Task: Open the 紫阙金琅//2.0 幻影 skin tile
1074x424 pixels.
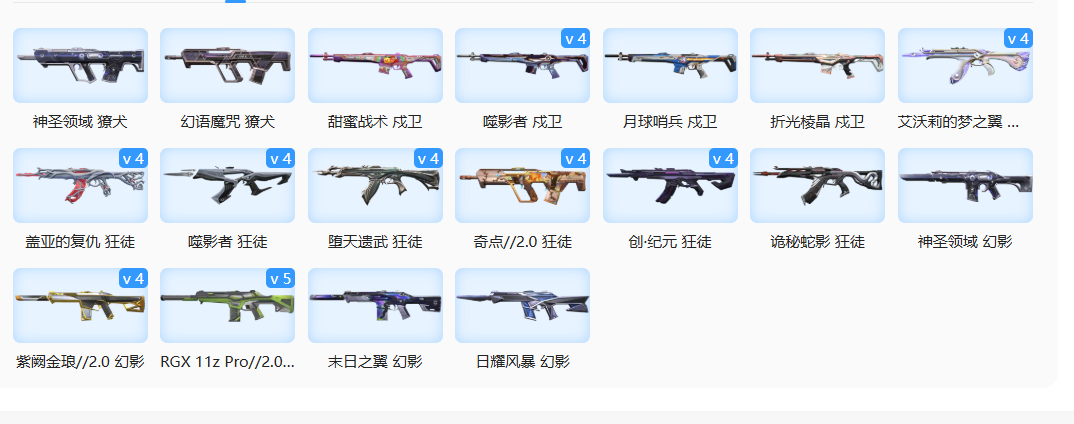Action: pyautogui.click(x=80, y=306)
